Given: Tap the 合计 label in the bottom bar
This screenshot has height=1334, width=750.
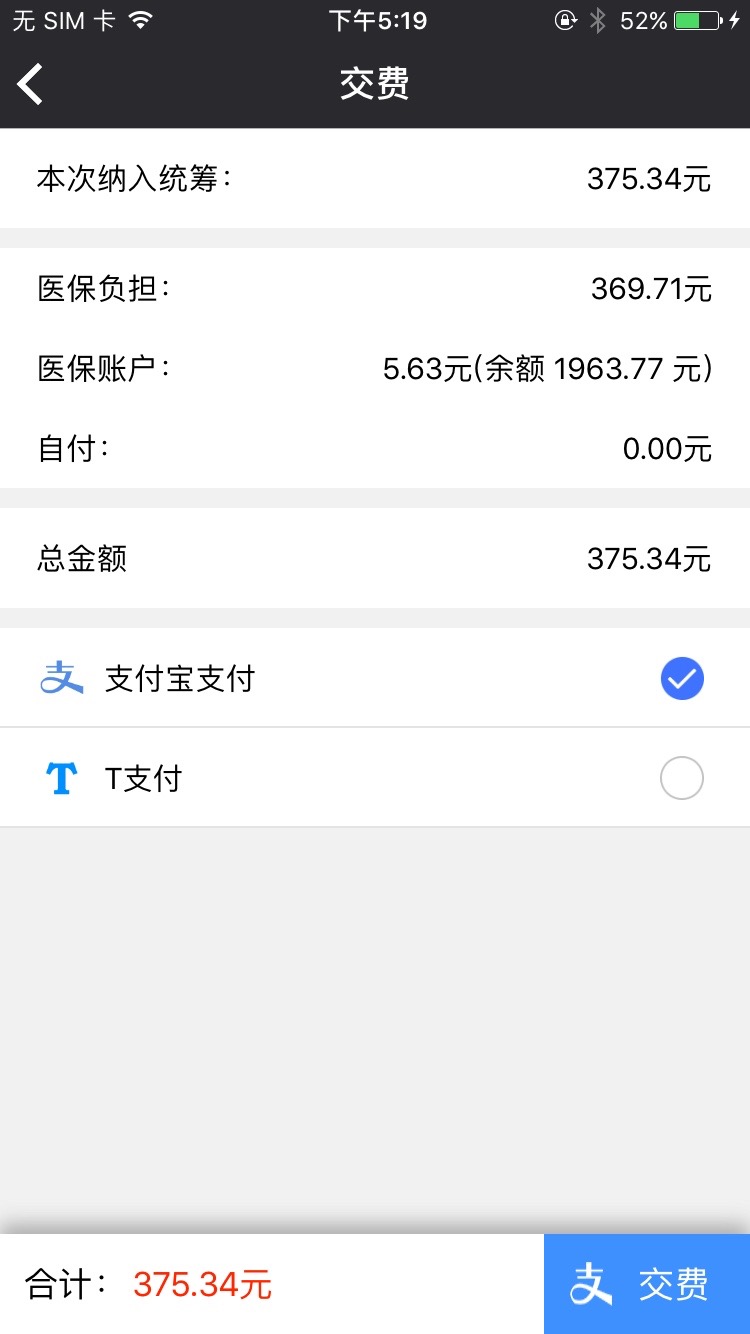Looking at the screenshot, I should tap(70, 1283).
